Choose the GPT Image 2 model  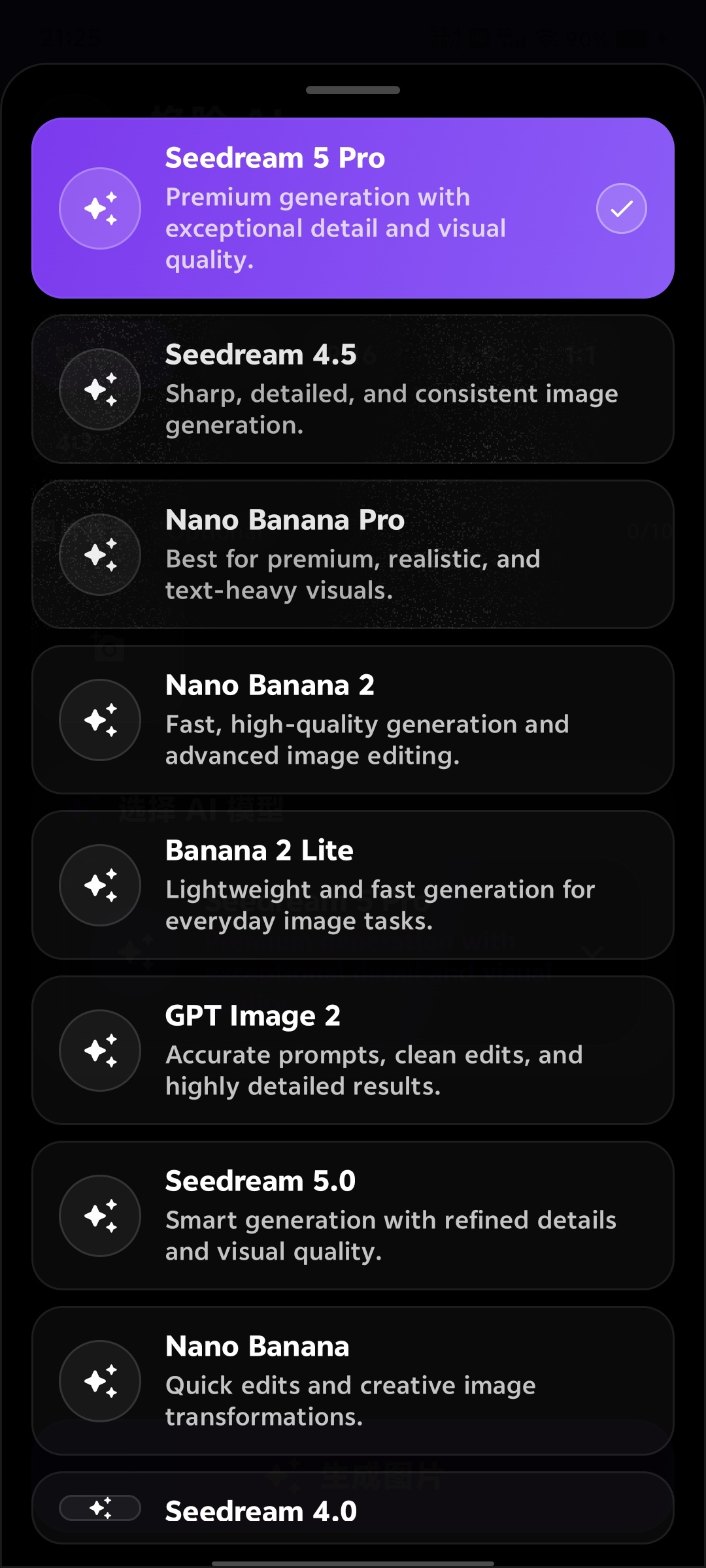pyautogui.click(x=353, y=1051)
